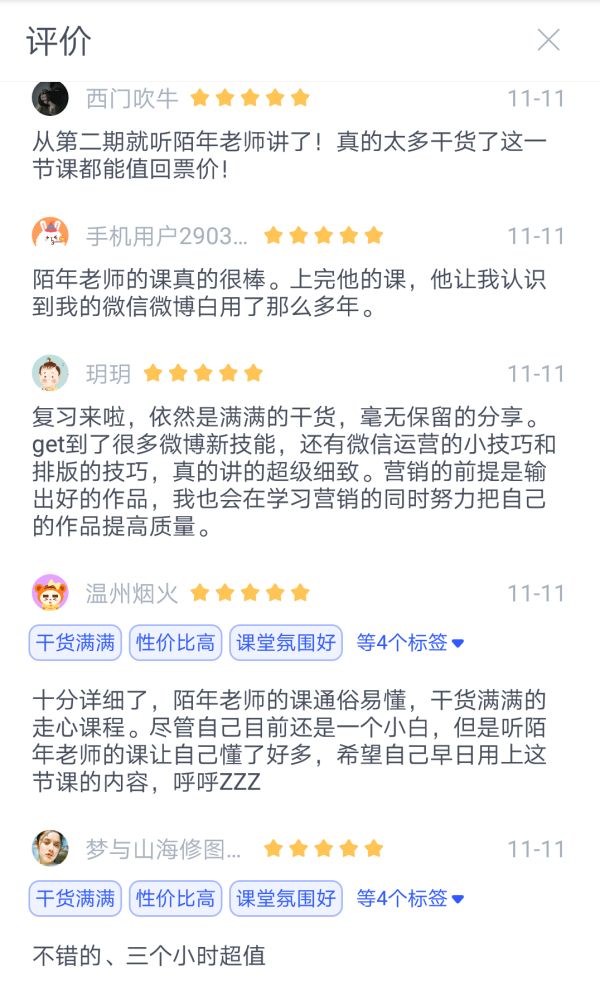Open 西门吹牛's profile avatar
This screenshot has height=986, width=600.
coord(50,98)
